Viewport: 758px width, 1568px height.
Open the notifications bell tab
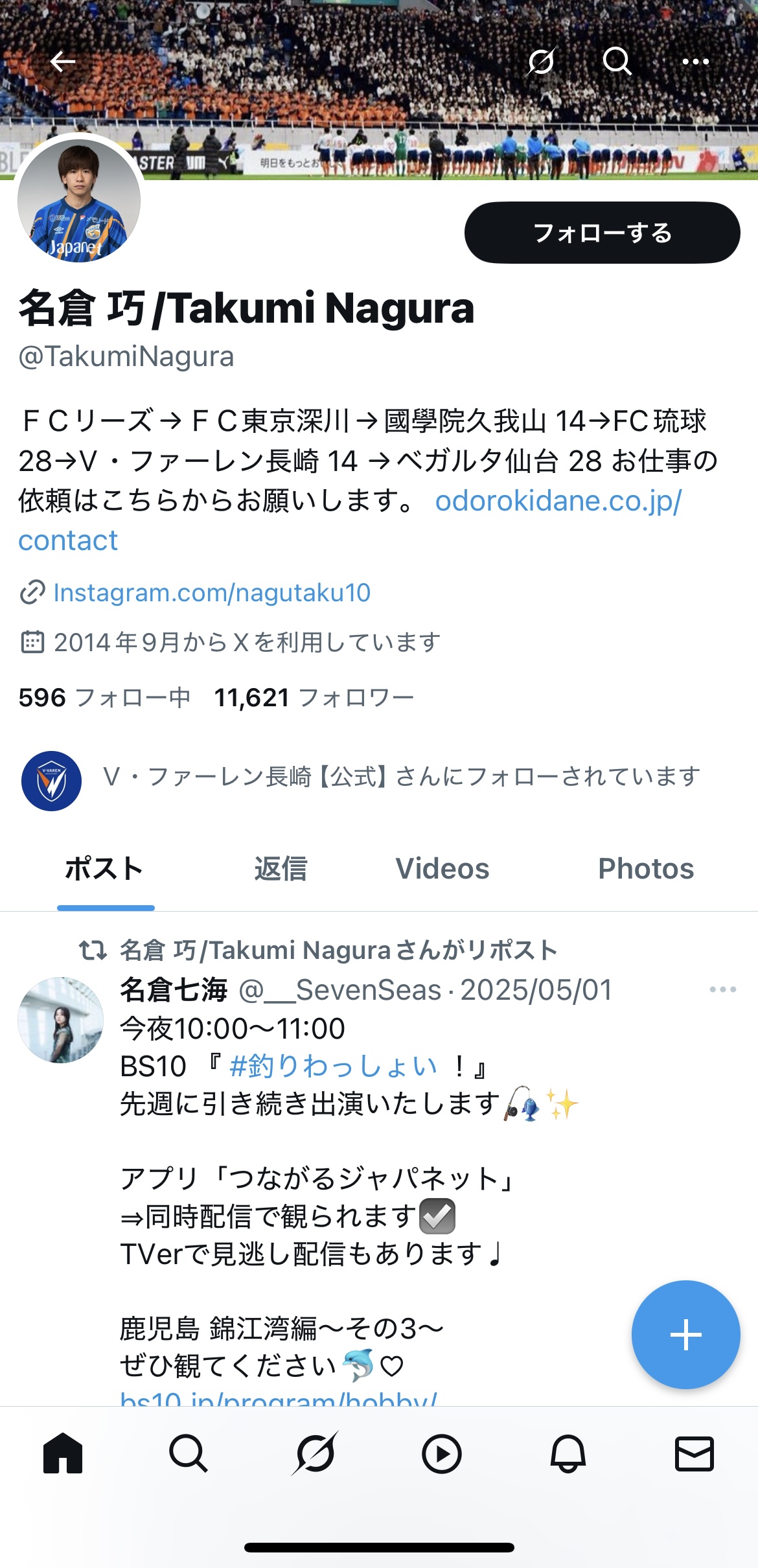pos(568,1454)
